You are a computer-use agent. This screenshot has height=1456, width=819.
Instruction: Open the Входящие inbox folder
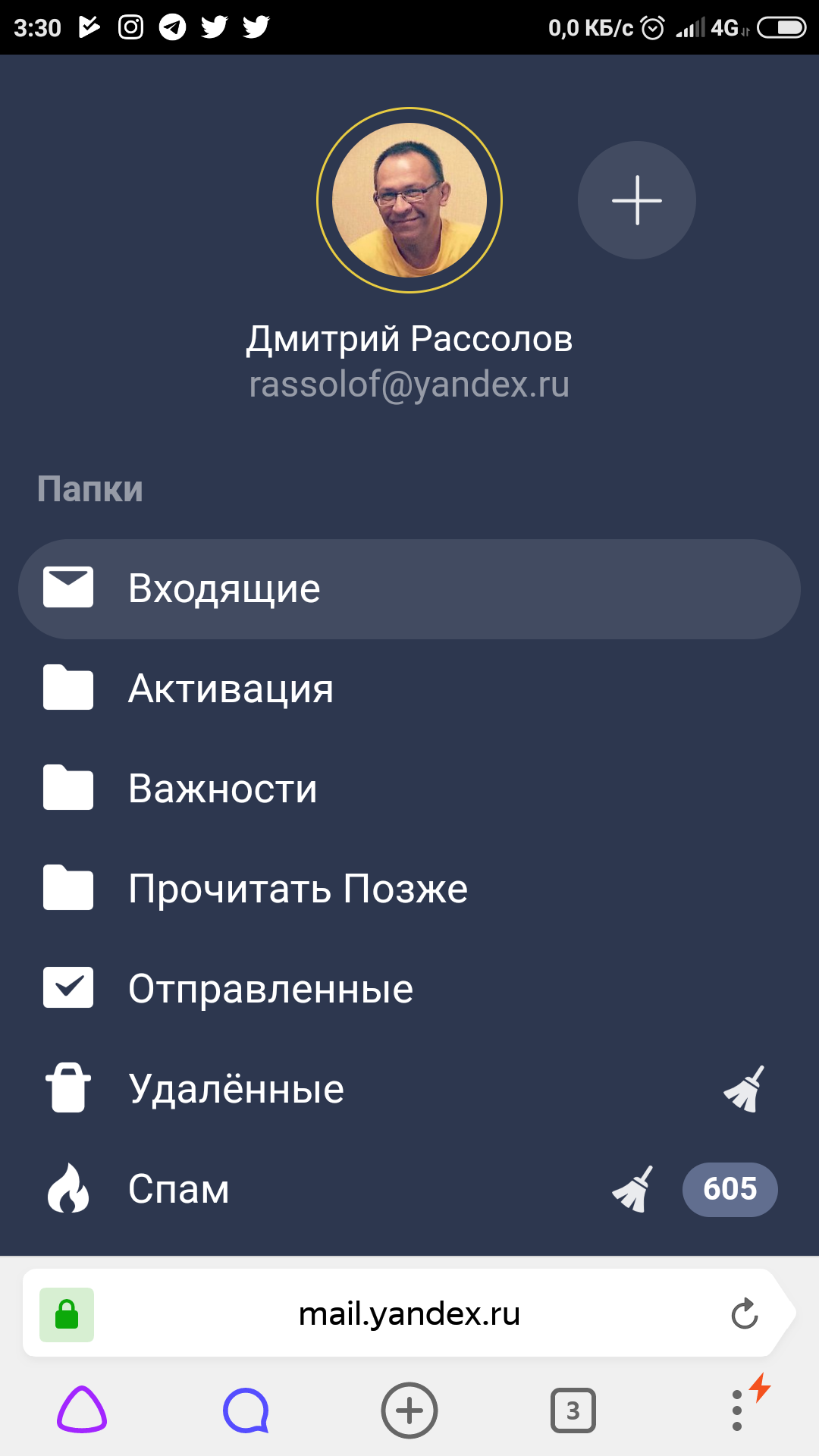(409, 588)
